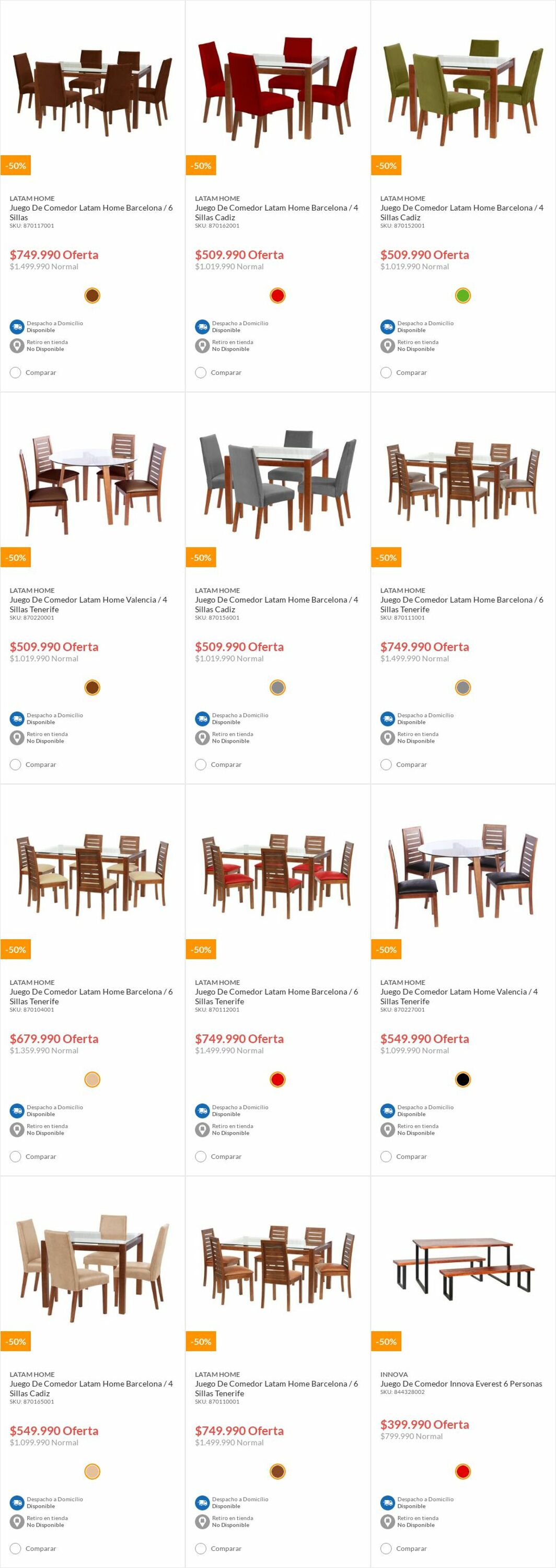Viewport: 556px width, 1568px height.
Task: Check Comparar for SKU 870104001
Action: pos(16,1157)
